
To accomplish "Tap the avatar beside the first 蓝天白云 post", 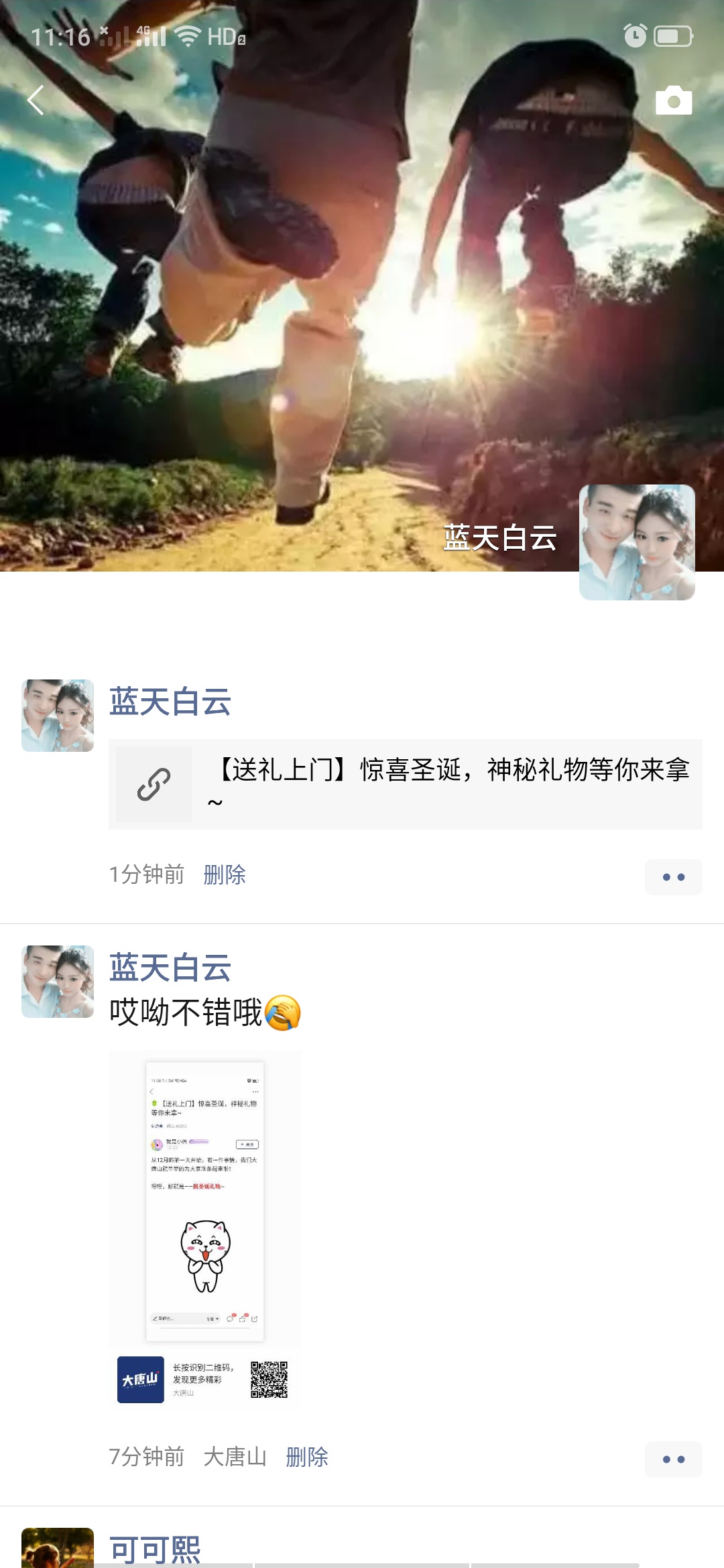I will coord(58,716).
